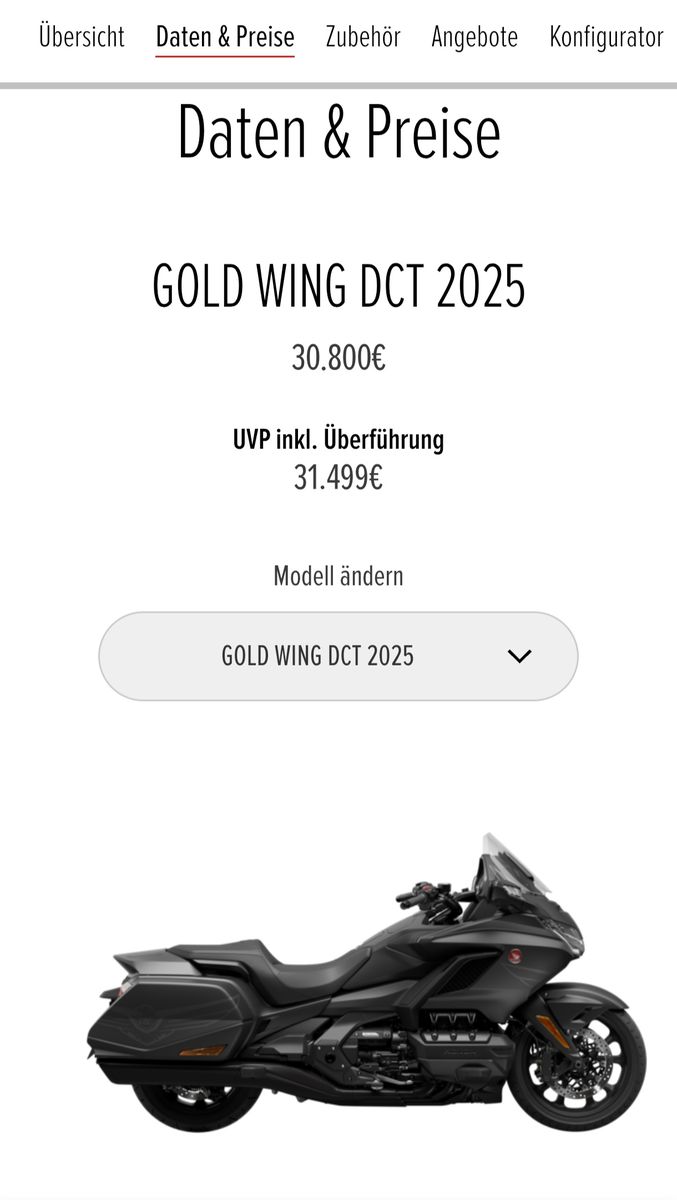Screen dimensions: 677x1200
Task: Go to the Angebote tab
Action: coord(475,38)
